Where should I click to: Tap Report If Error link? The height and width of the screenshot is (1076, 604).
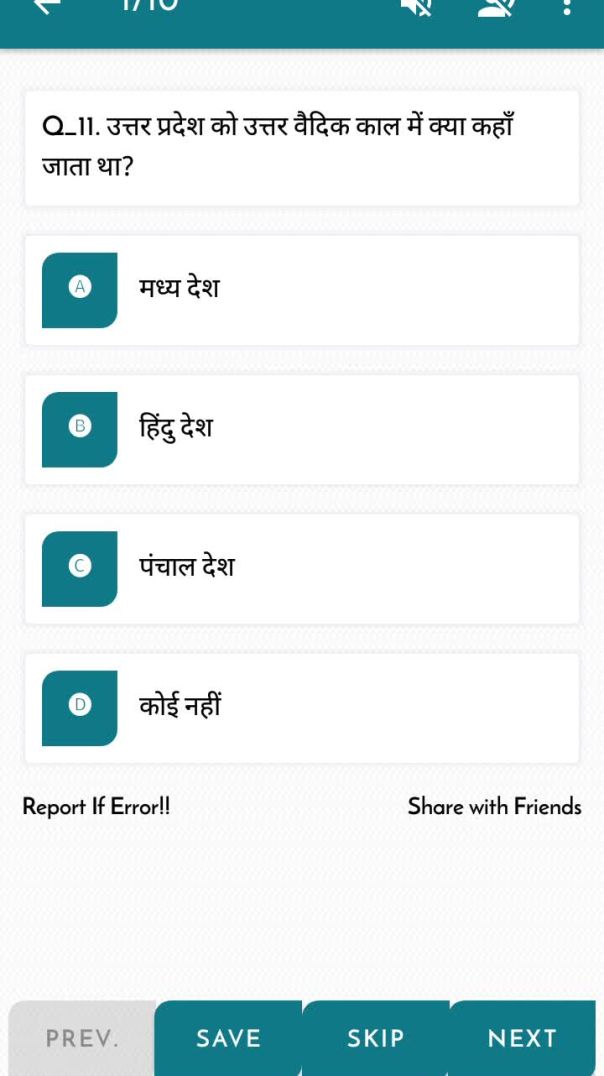coord(96,807)
